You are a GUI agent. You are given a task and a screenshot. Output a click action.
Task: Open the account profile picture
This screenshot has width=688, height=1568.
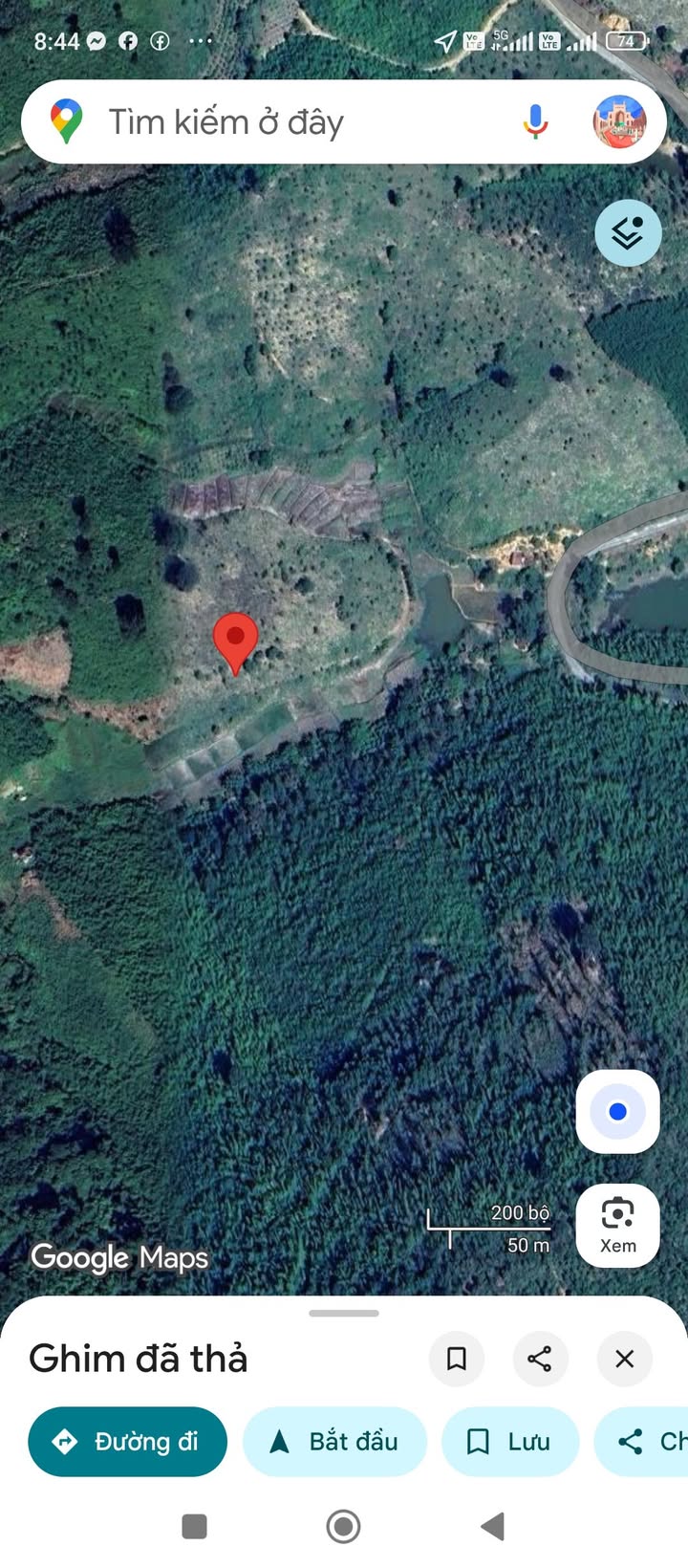(619, 122)
